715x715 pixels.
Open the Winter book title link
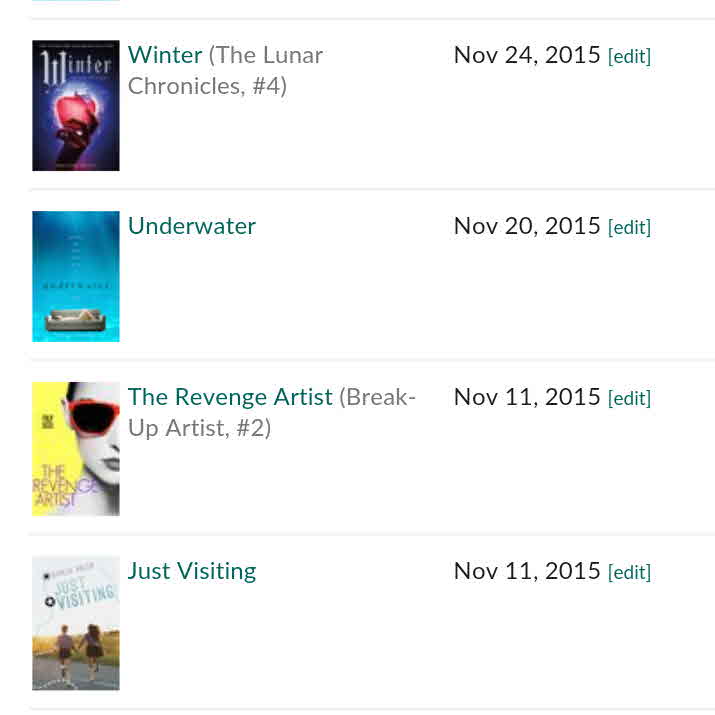tap(165, 55)
